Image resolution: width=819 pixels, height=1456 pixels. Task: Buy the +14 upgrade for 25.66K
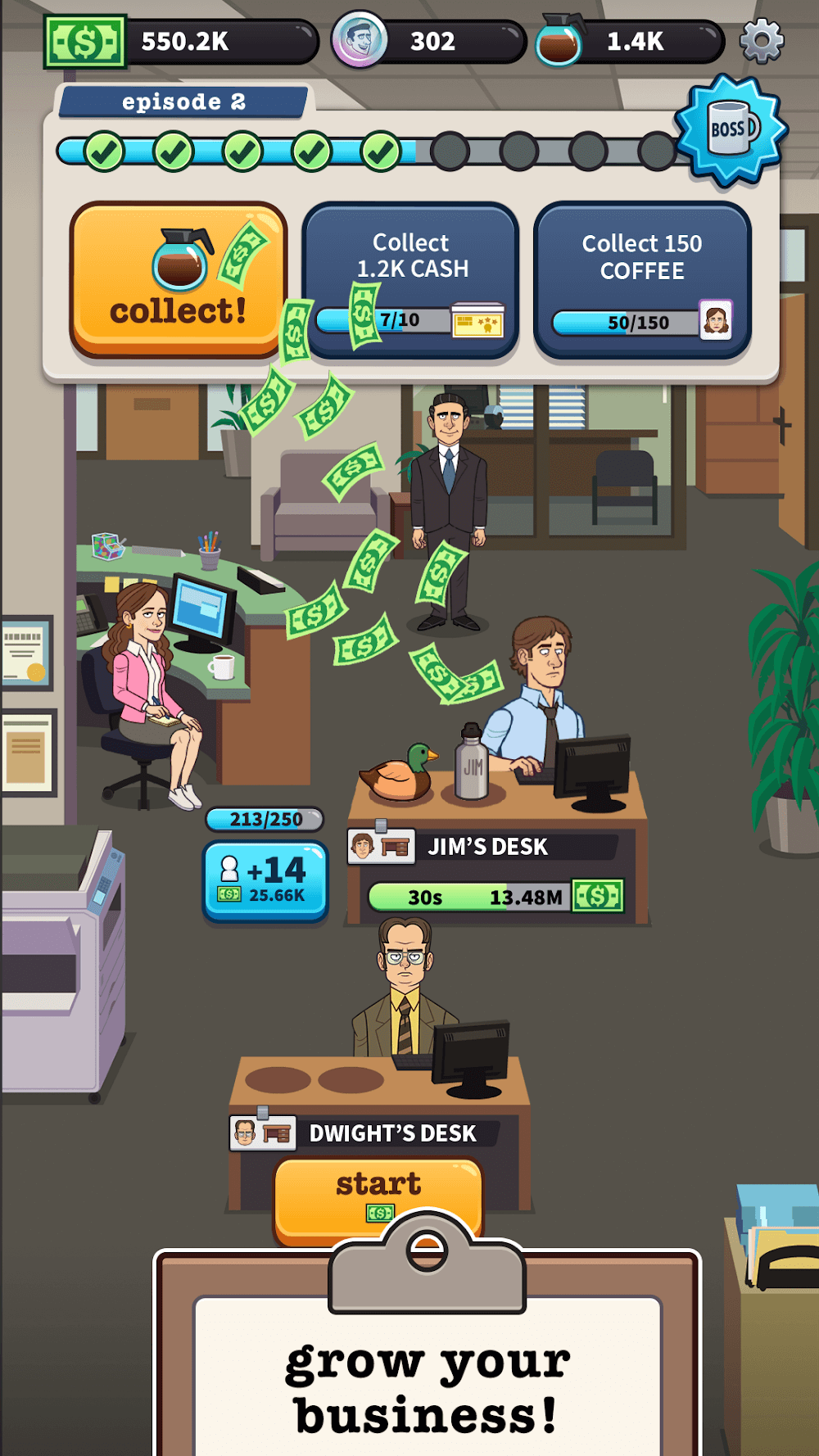pos(265,881)
